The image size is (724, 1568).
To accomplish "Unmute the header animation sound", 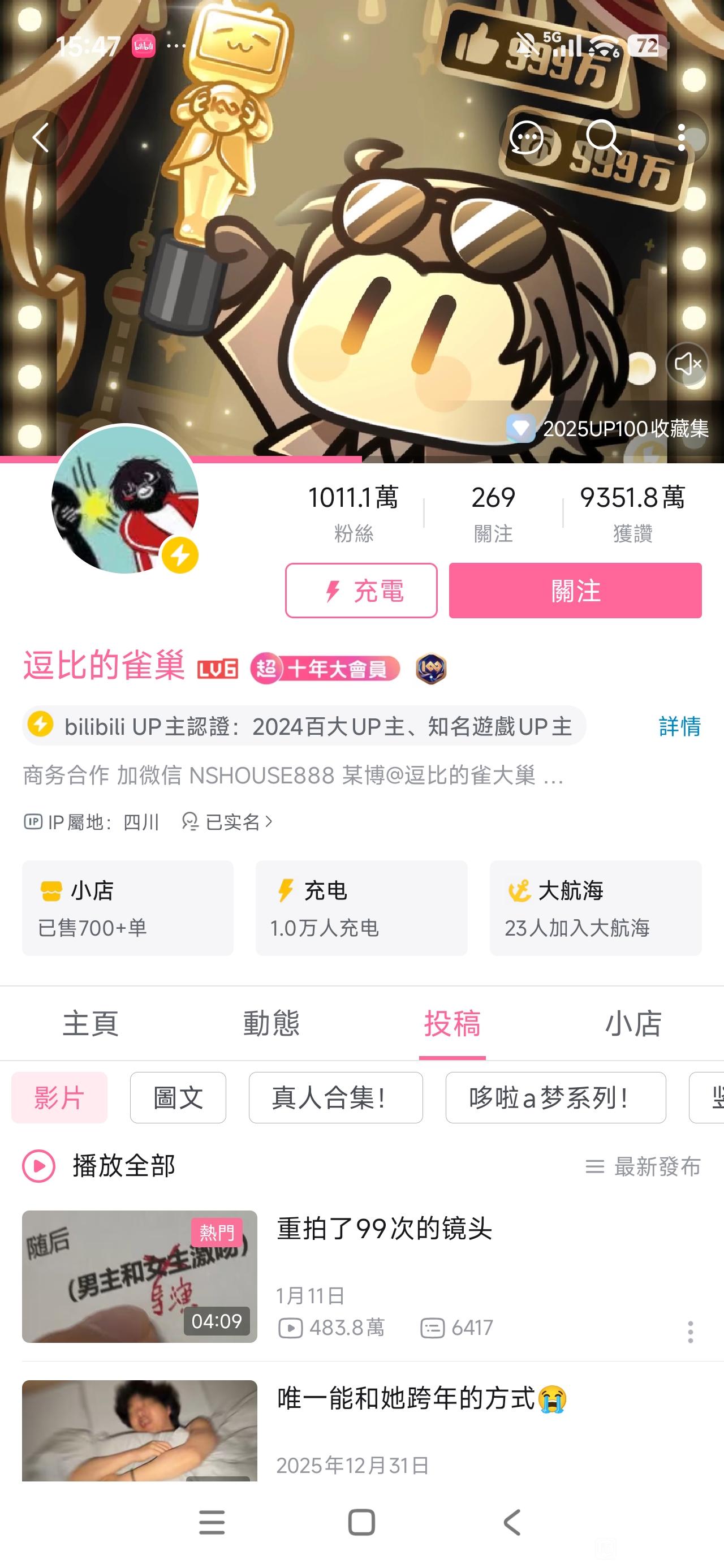I will (687, 364).
